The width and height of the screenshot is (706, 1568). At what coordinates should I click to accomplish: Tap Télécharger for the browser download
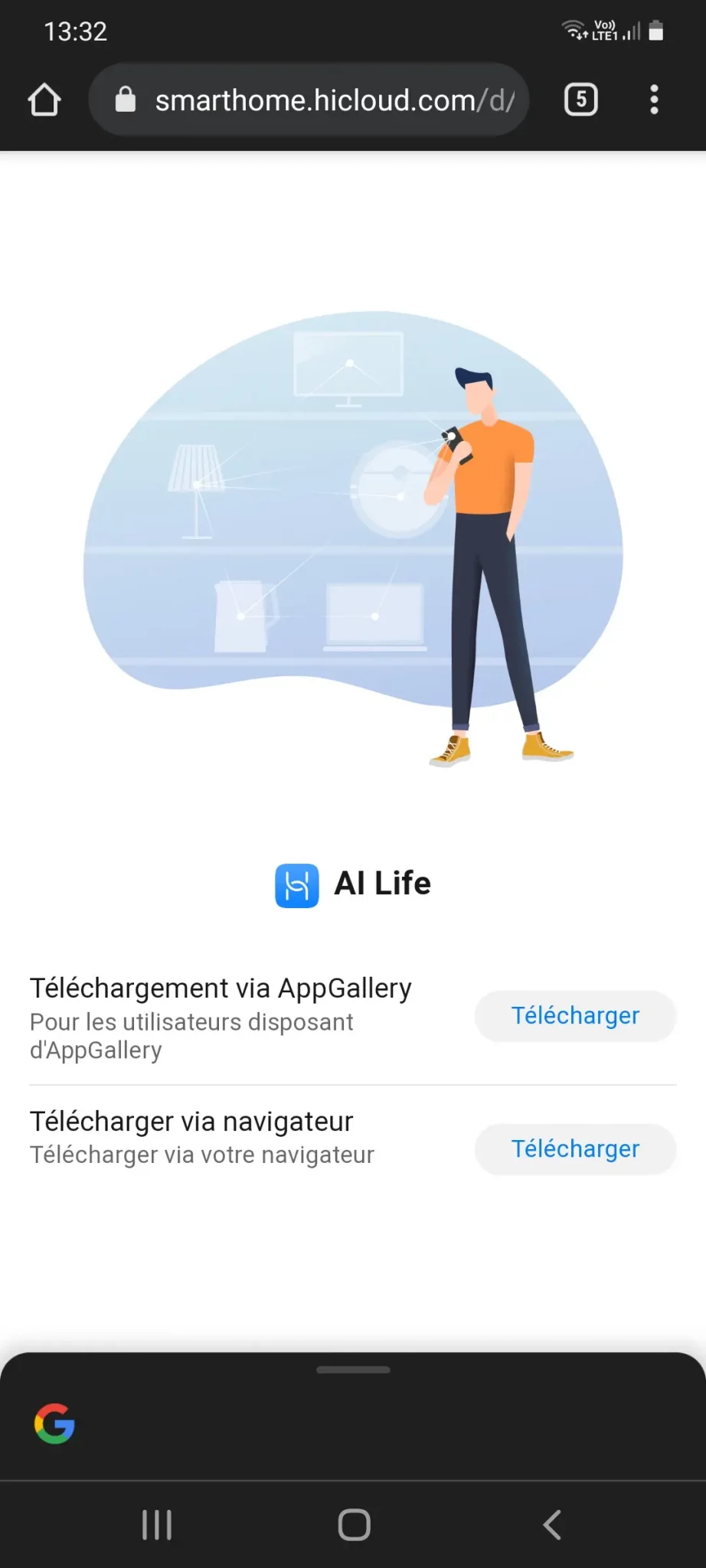coord(575,1149)
